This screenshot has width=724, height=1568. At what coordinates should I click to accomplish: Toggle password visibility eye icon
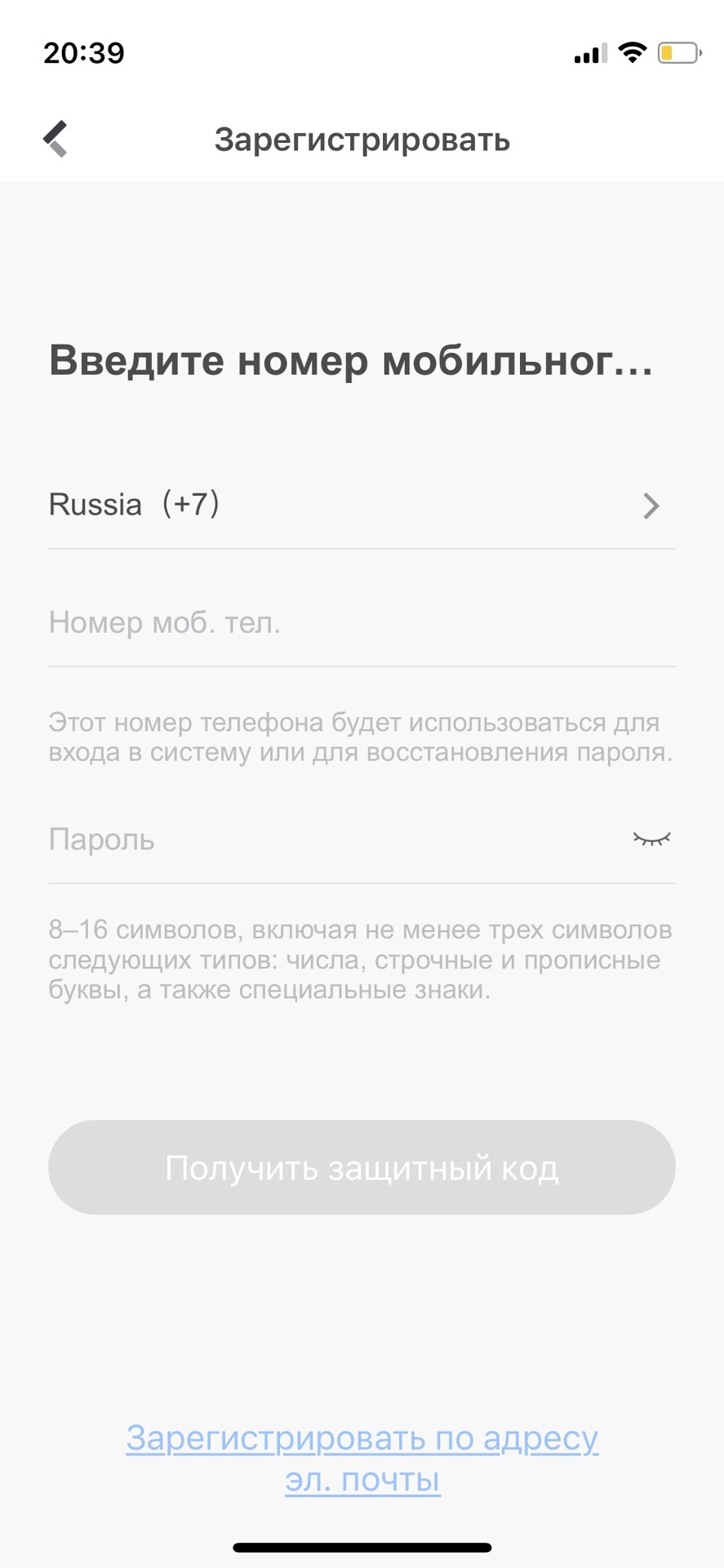pyautogui.click(x=651, y=839)
